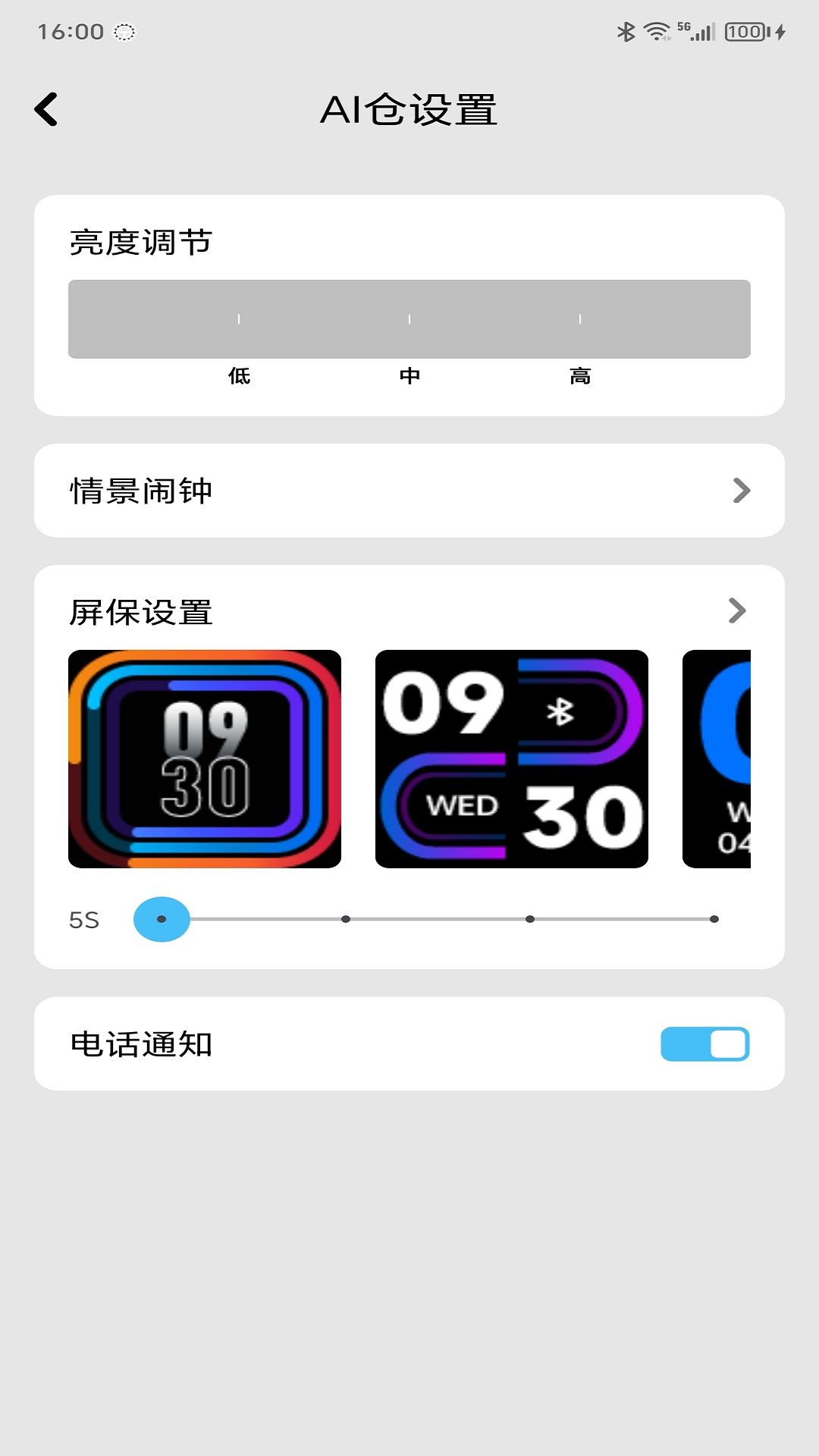Turn off 电话通知 switch
This screenshot has width=819, height=1456.
tap(704, 1044)
